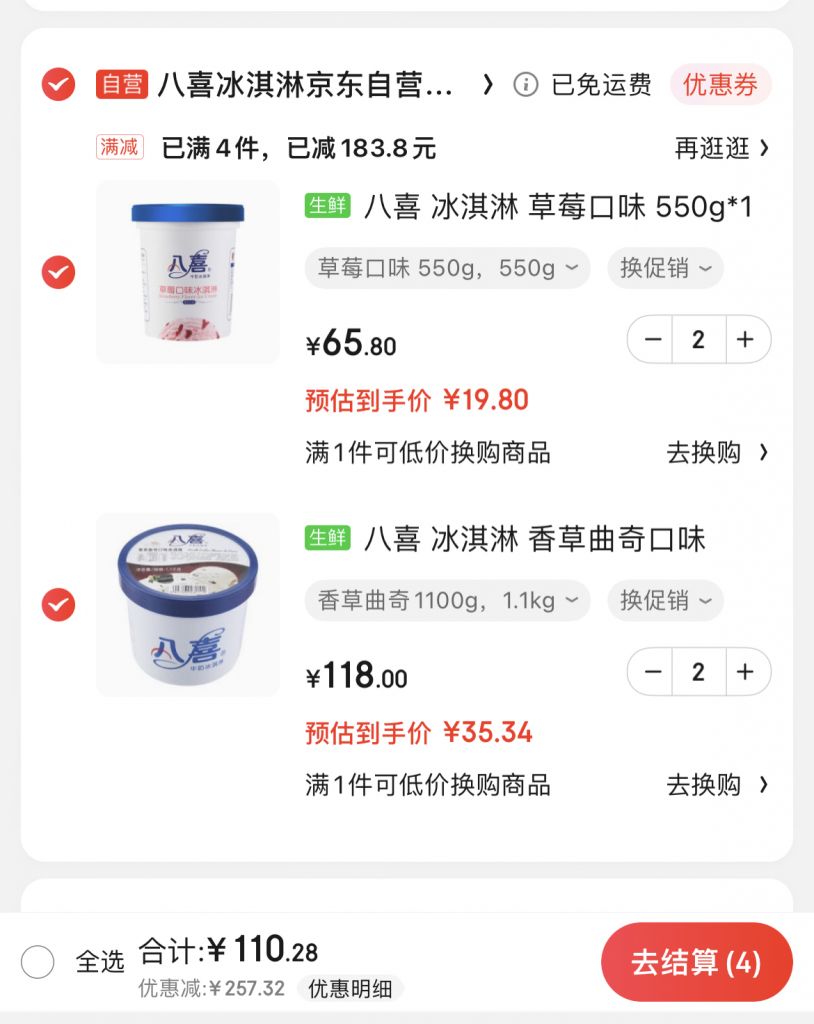Deselect the store checkbox for 八喜冰淇淋京东自营
This screenshot has height=1024, width=814.
[57, 85]
